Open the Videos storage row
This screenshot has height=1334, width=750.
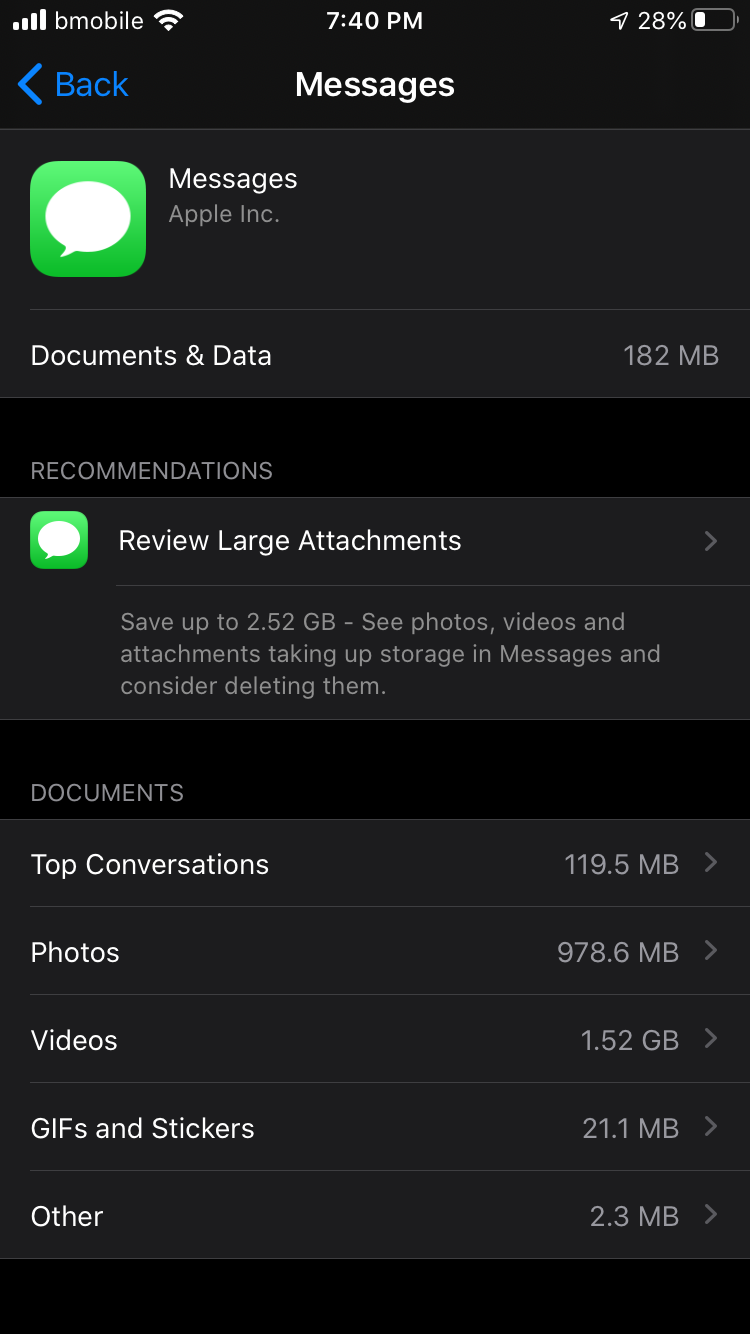[x=375, y=1040]
